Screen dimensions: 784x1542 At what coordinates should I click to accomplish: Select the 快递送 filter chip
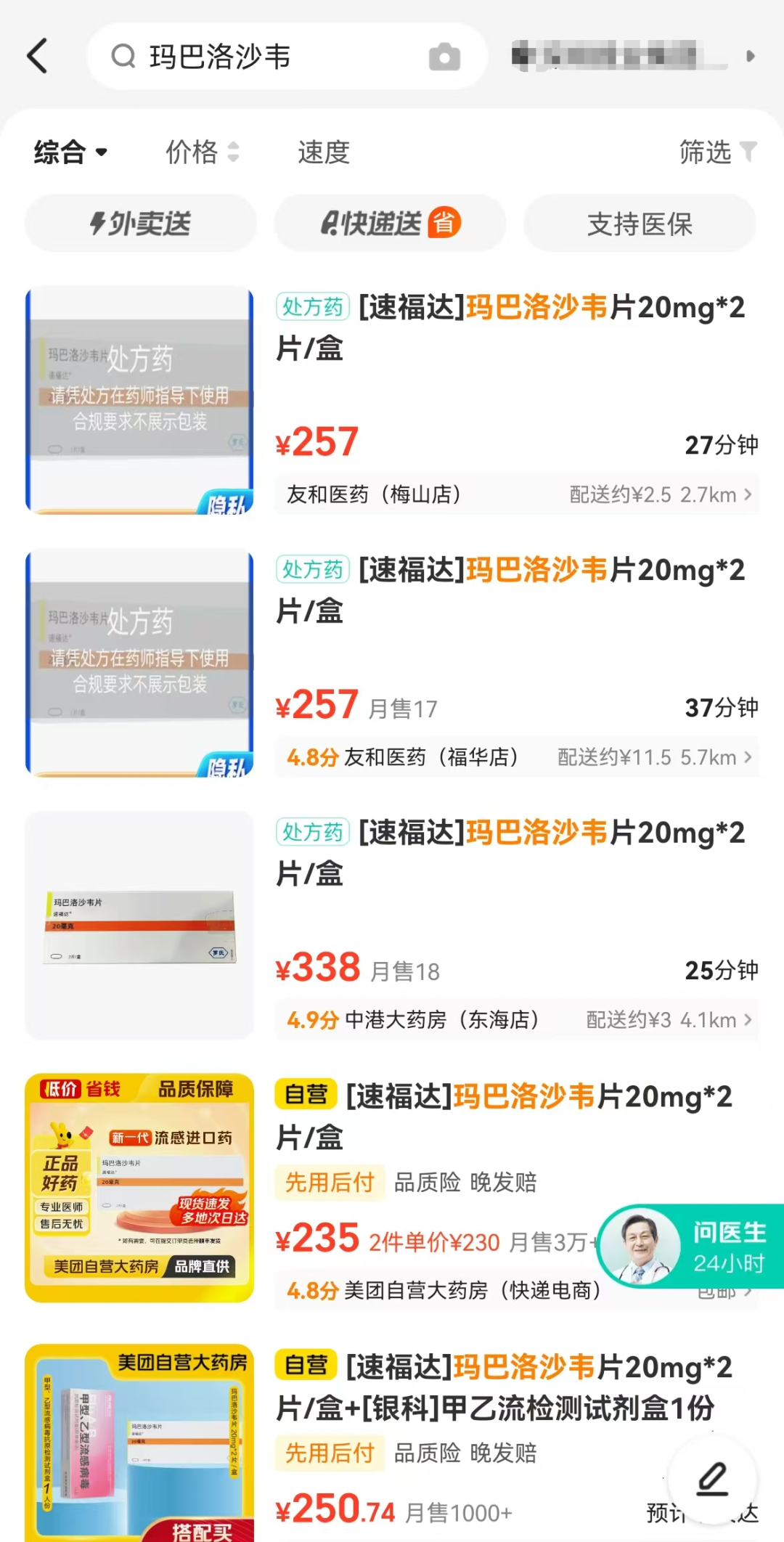(390, 224)
